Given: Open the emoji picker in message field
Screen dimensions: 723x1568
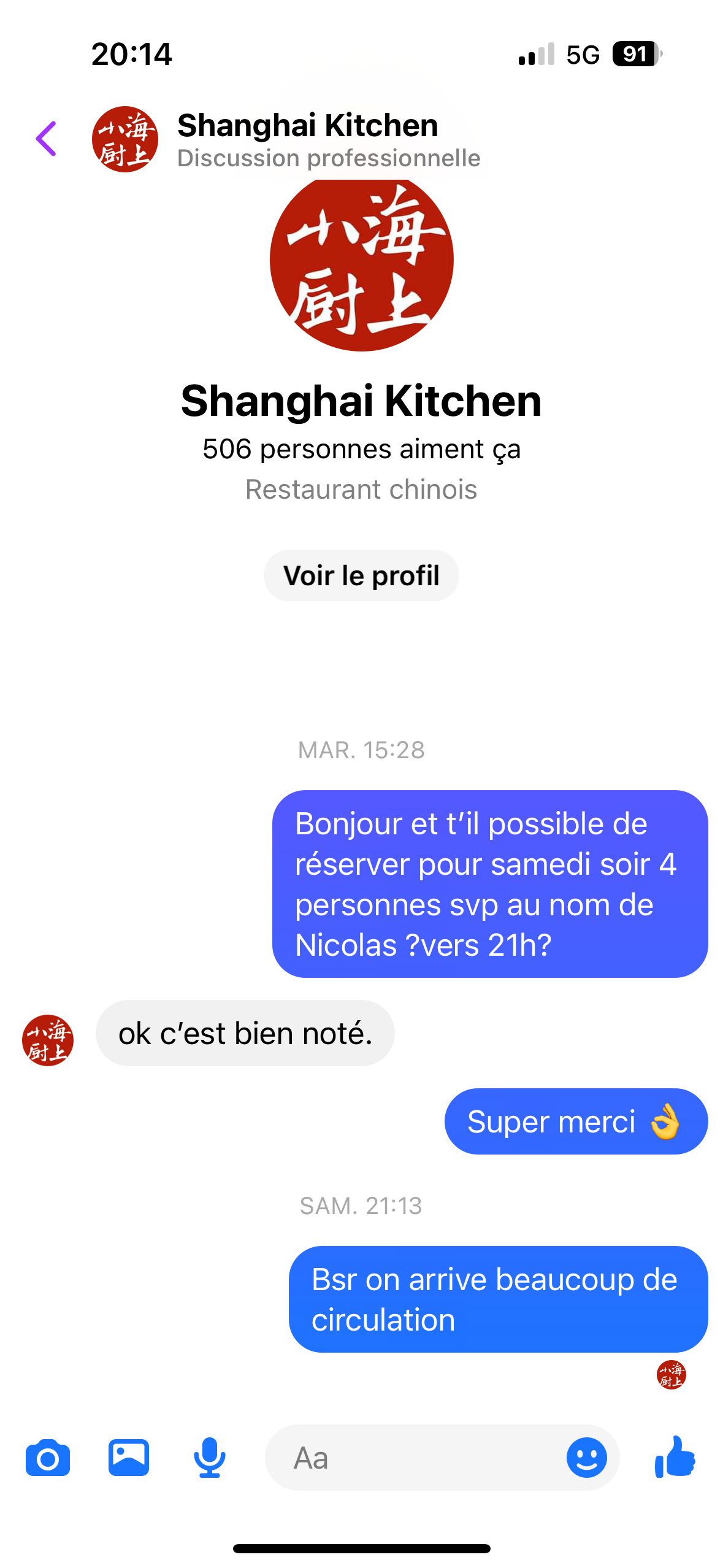Looking at the screenshot, I should [586, 1458].
